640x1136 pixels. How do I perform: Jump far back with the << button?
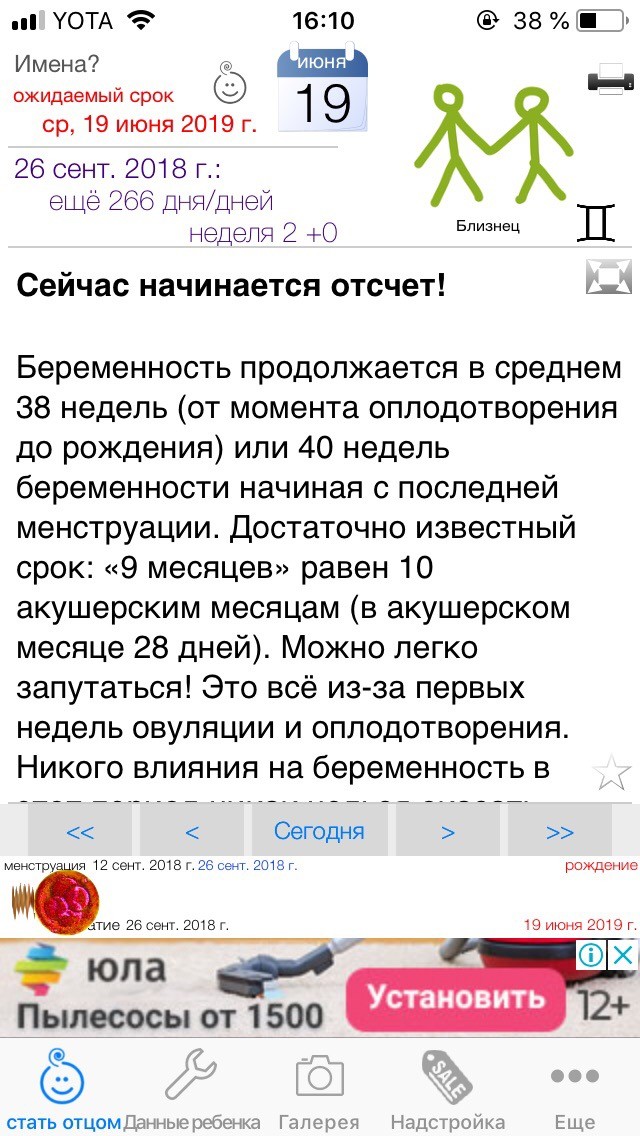click(x=80, y=831)
